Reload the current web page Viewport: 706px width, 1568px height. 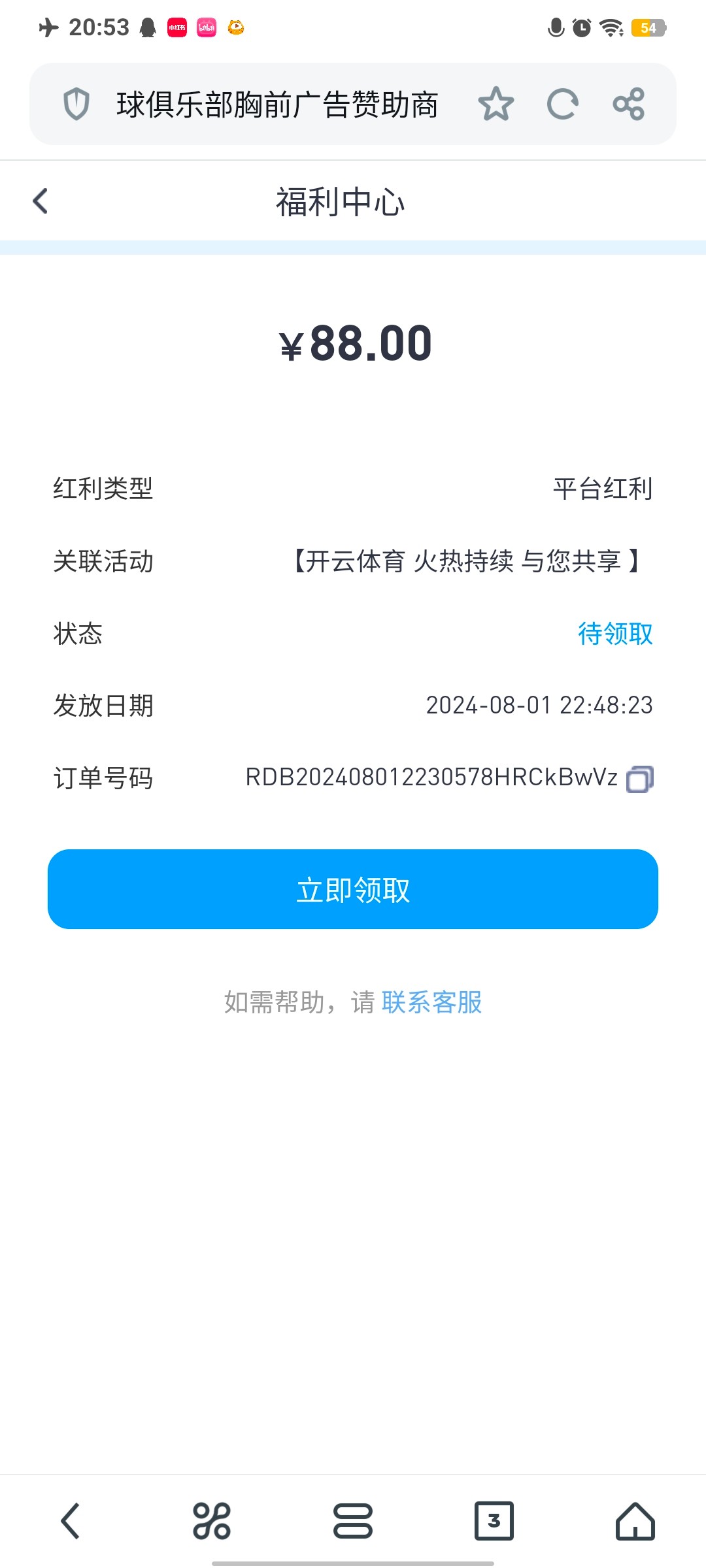click(x=562, y=104)
